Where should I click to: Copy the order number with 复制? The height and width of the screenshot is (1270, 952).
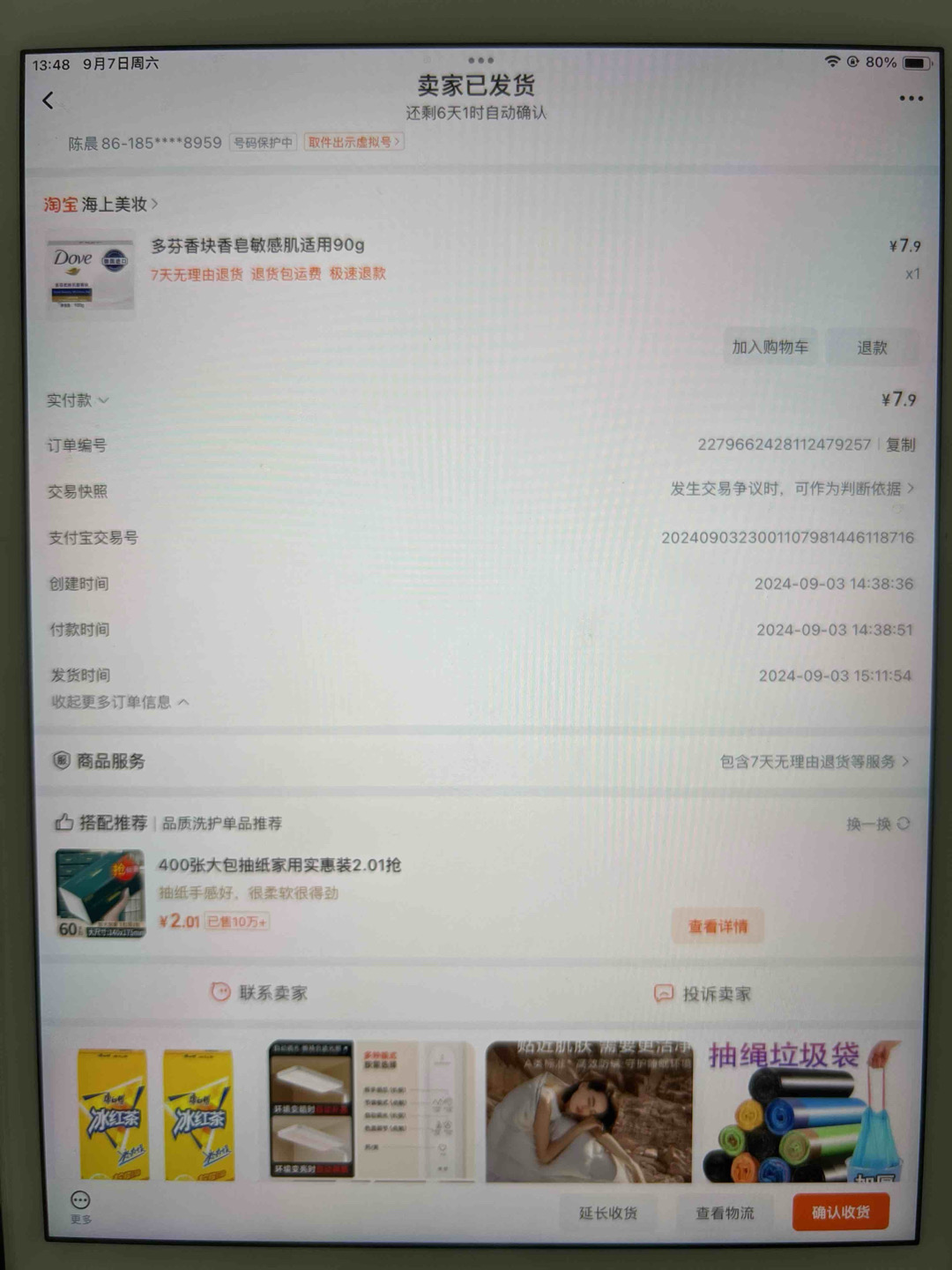pyautogui.click(x=900, y=444)
